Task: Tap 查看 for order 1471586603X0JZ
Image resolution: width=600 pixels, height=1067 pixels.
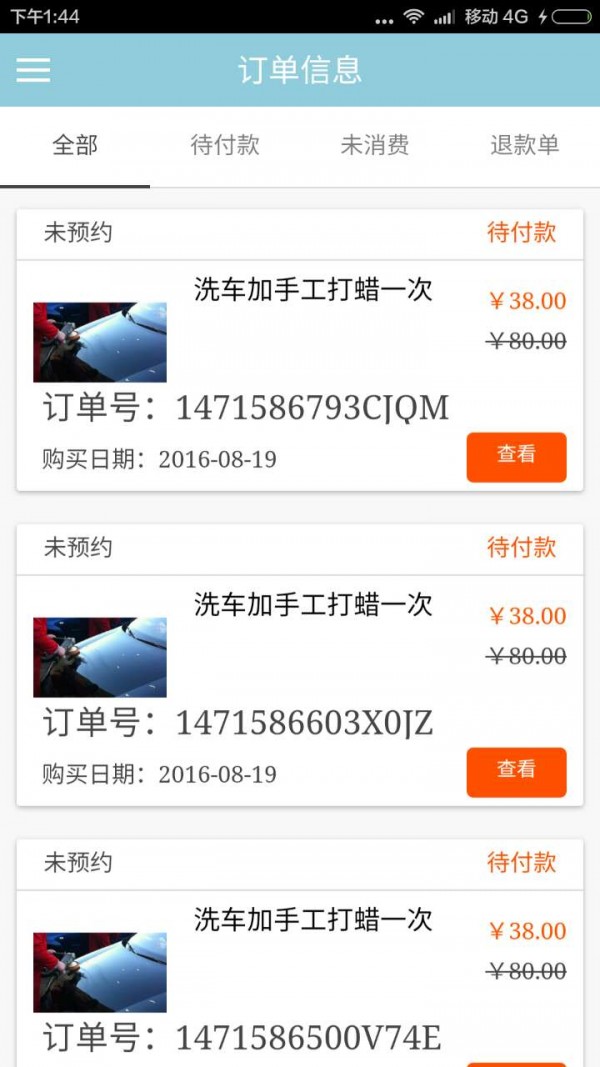Action: pos(516,771)
